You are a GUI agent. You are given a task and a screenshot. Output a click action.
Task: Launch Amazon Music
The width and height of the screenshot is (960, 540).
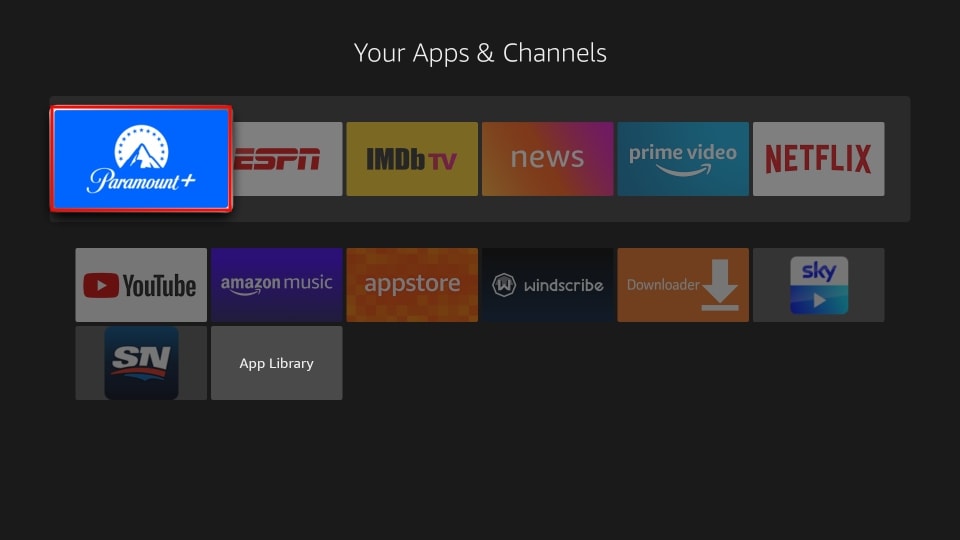[276, 285]
